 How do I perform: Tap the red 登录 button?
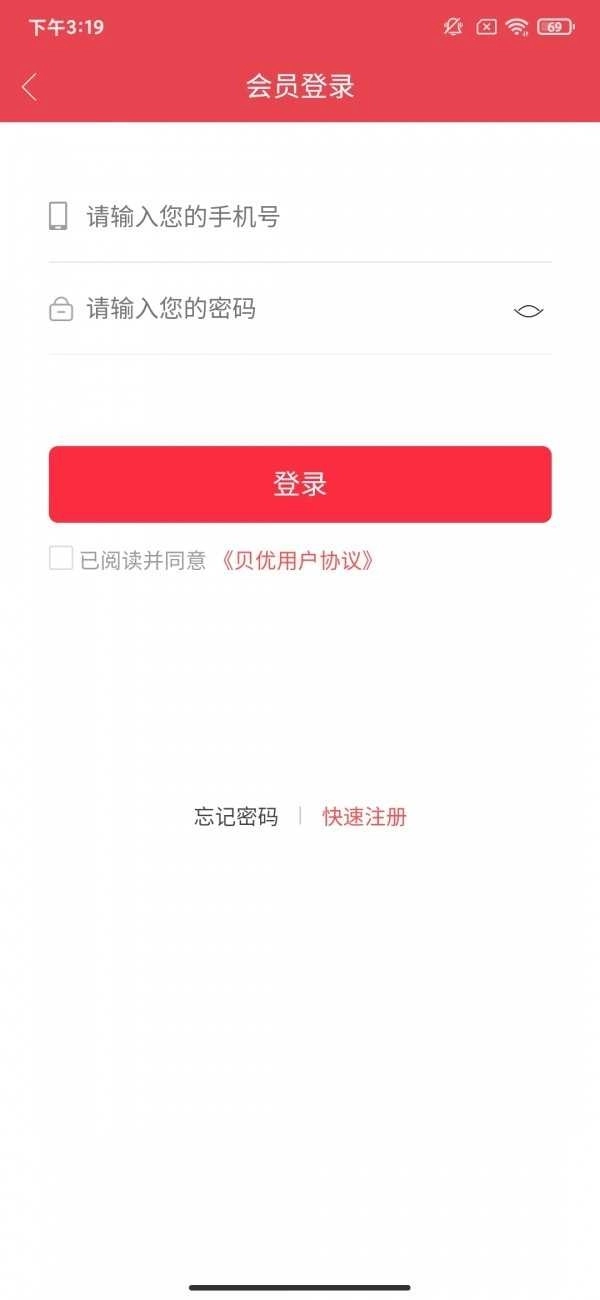300,484
